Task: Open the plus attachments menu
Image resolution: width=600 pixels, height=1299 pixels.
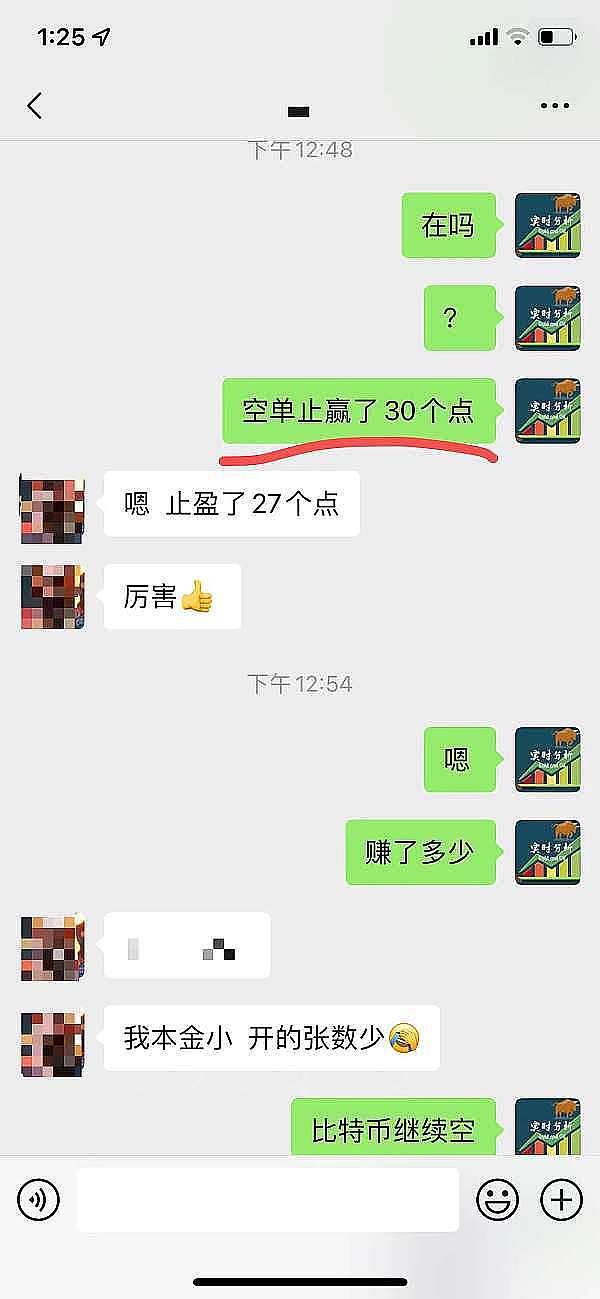Action: [x=561, y=1198]
